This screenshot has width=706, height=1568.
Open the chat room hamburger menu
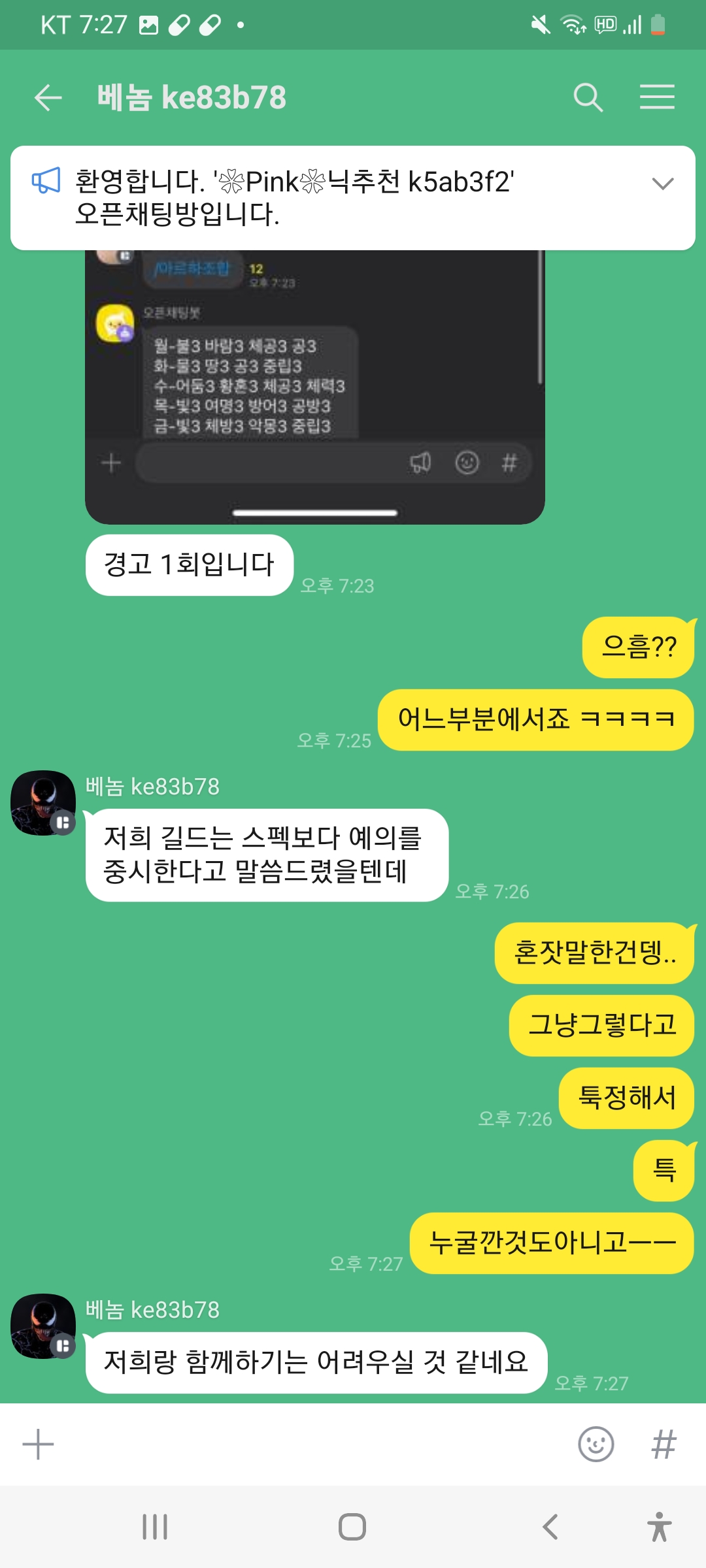[657, 97]
